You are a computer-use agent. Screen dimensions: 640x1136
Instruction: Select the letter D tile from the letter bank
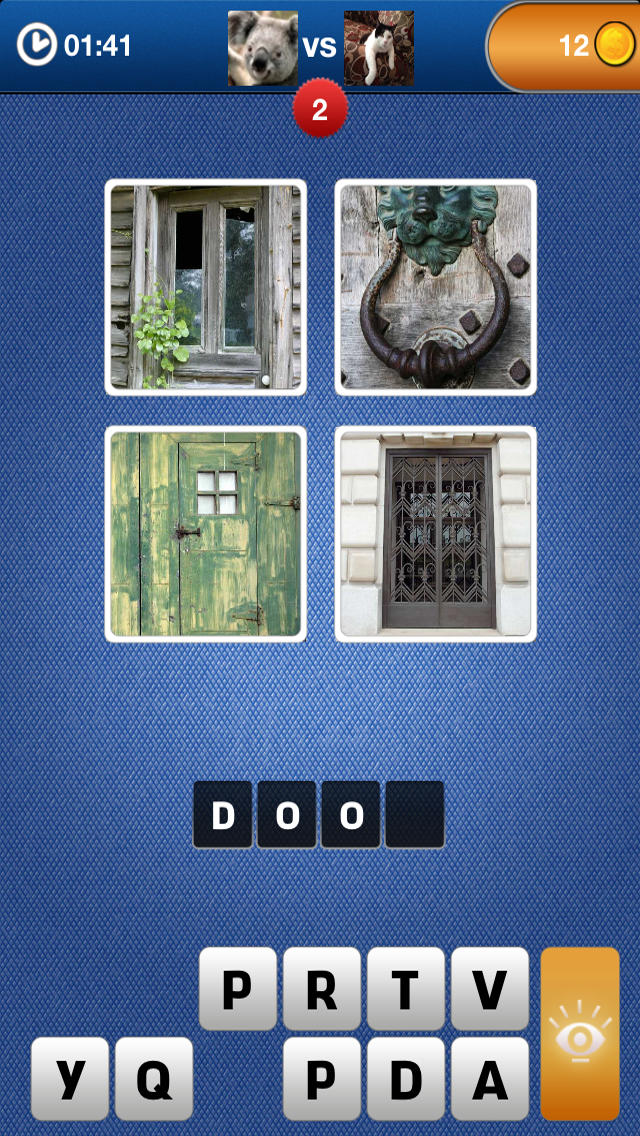pos(405,1078)
